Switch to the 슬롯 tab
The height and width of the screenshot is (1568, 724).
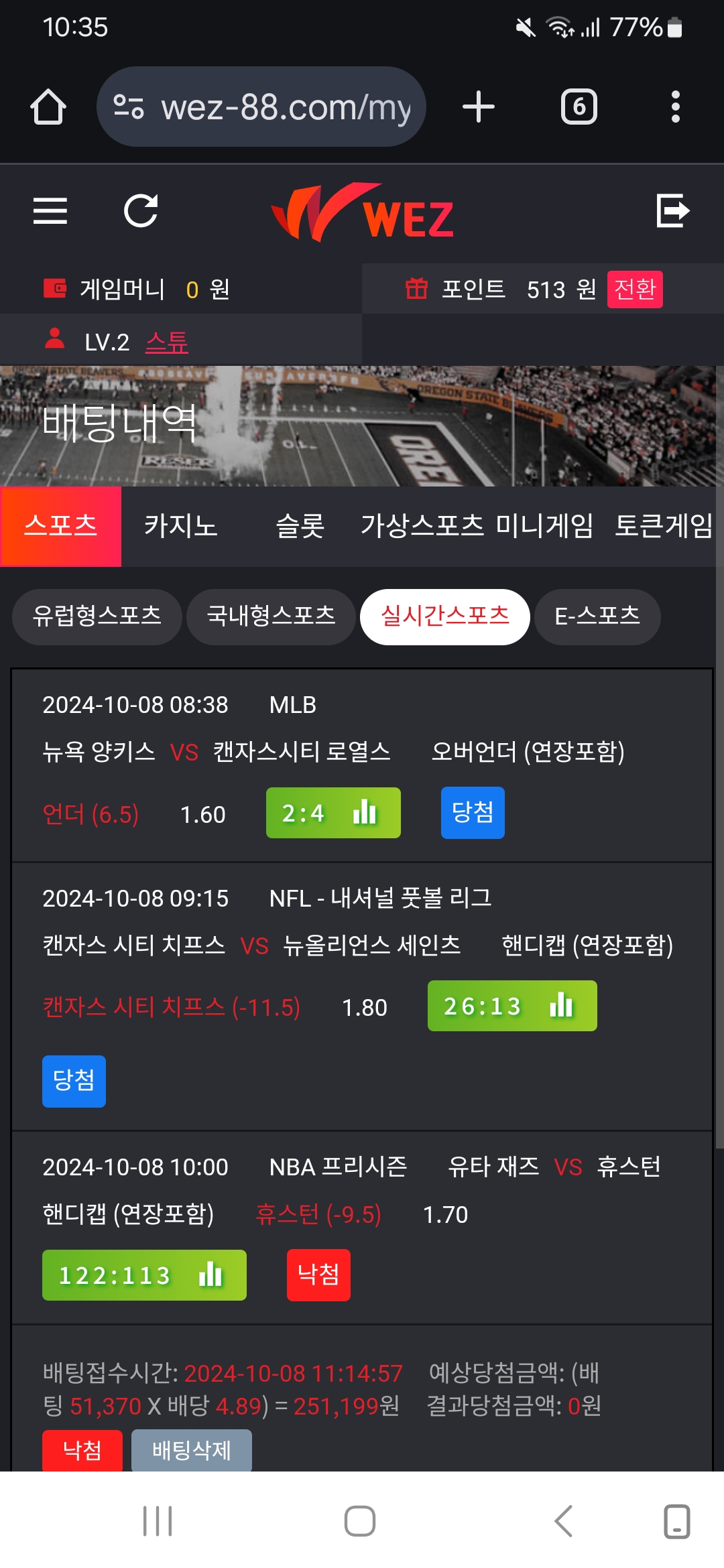coord(300,526)
